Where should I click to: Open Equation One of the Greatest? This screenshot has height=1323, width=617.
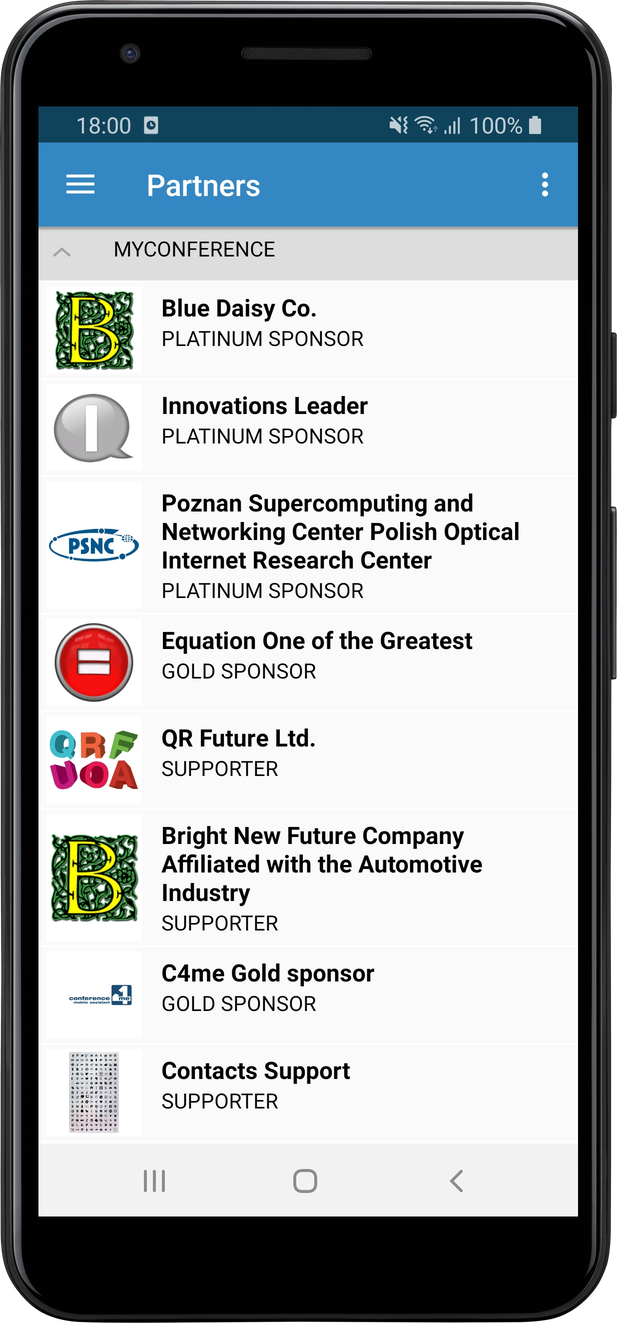coord(308,662)
